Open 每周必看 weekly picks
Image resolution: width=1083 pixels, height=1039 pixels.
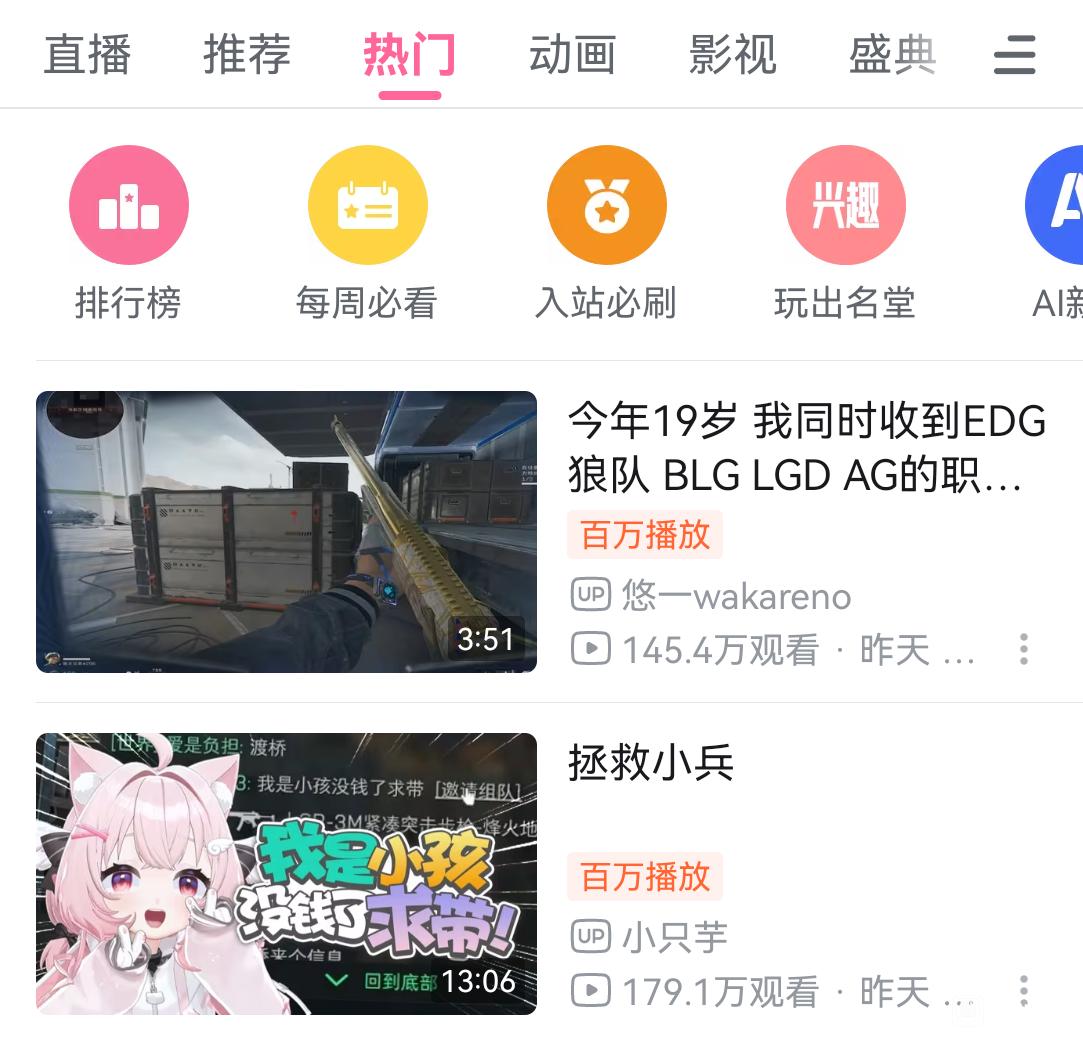[x=367, y=205]
